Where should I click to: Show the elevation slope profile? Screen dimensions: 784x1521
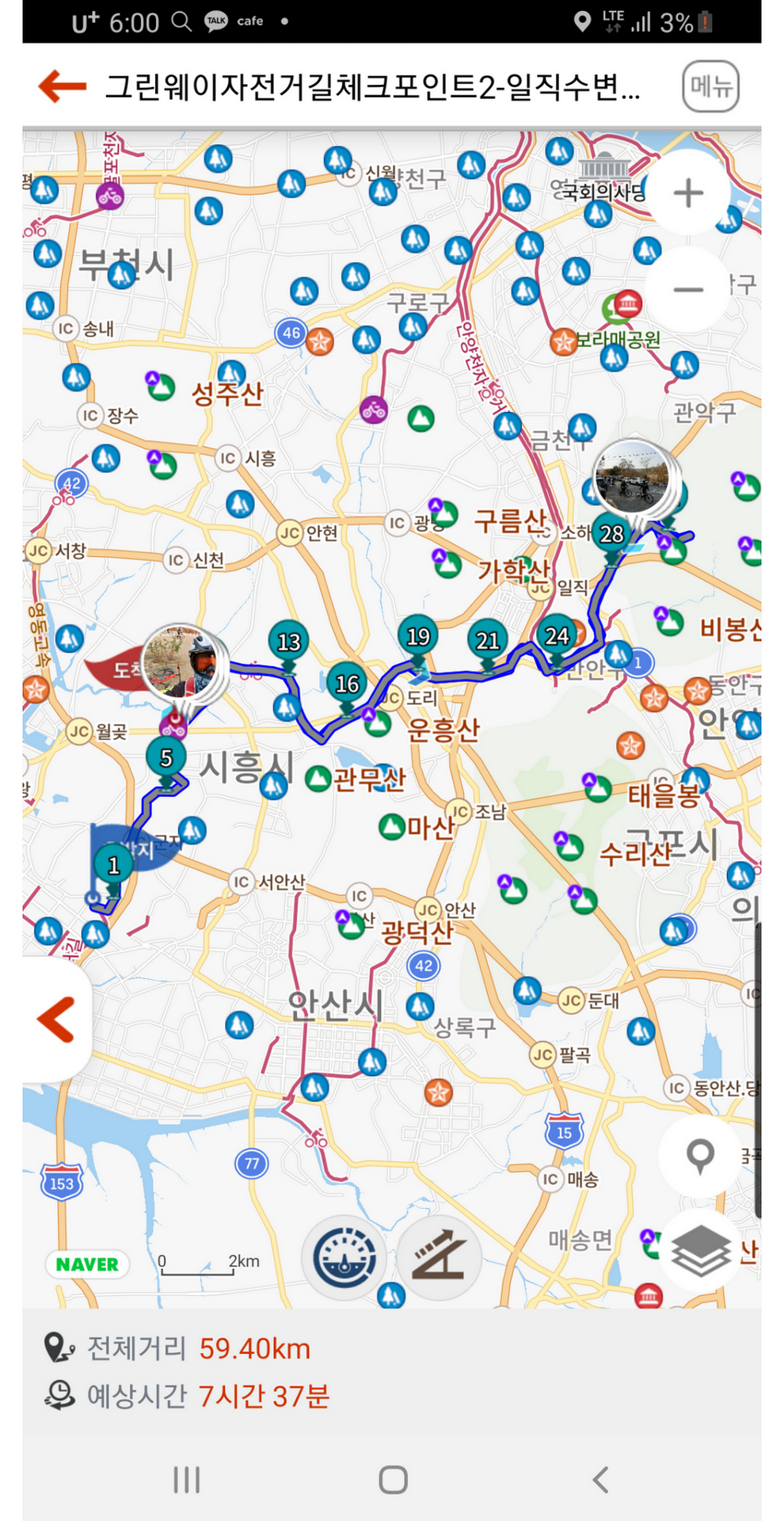click(440, 1257)
